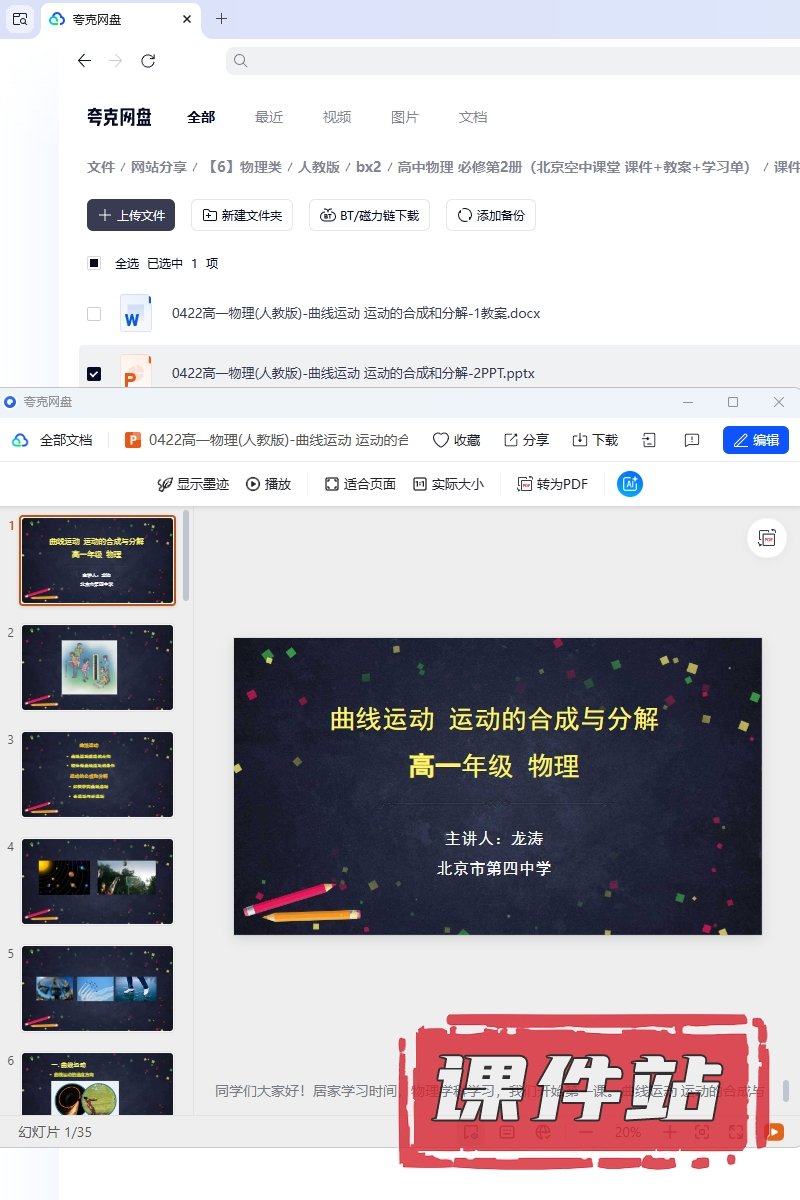The image size is (800, 1200).
Task: Create a new folder with 新建文件夹
Action: click(241, 215)
